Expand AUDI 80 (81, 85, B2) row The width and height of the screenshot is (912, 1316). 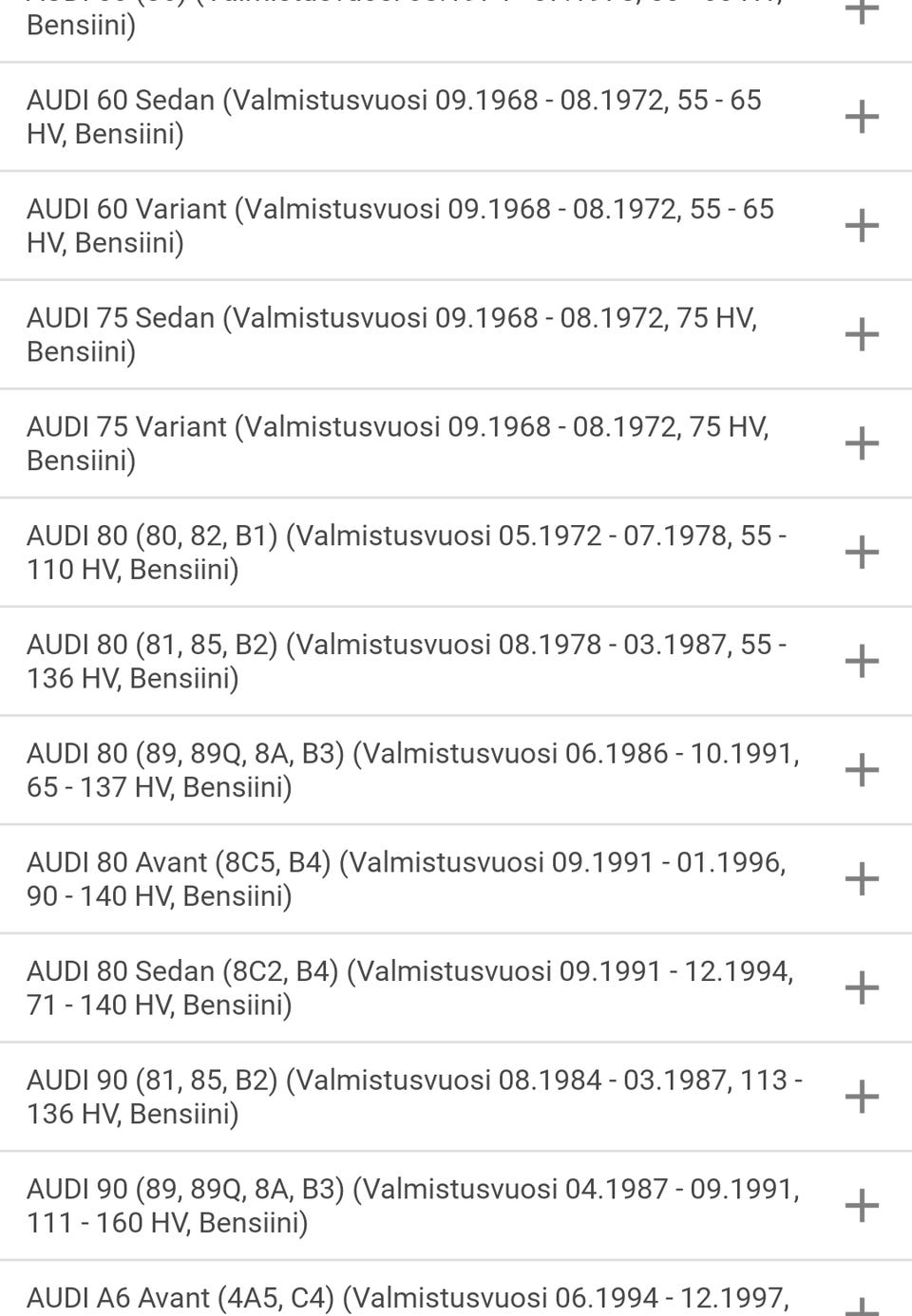click(x=861, y=661)
